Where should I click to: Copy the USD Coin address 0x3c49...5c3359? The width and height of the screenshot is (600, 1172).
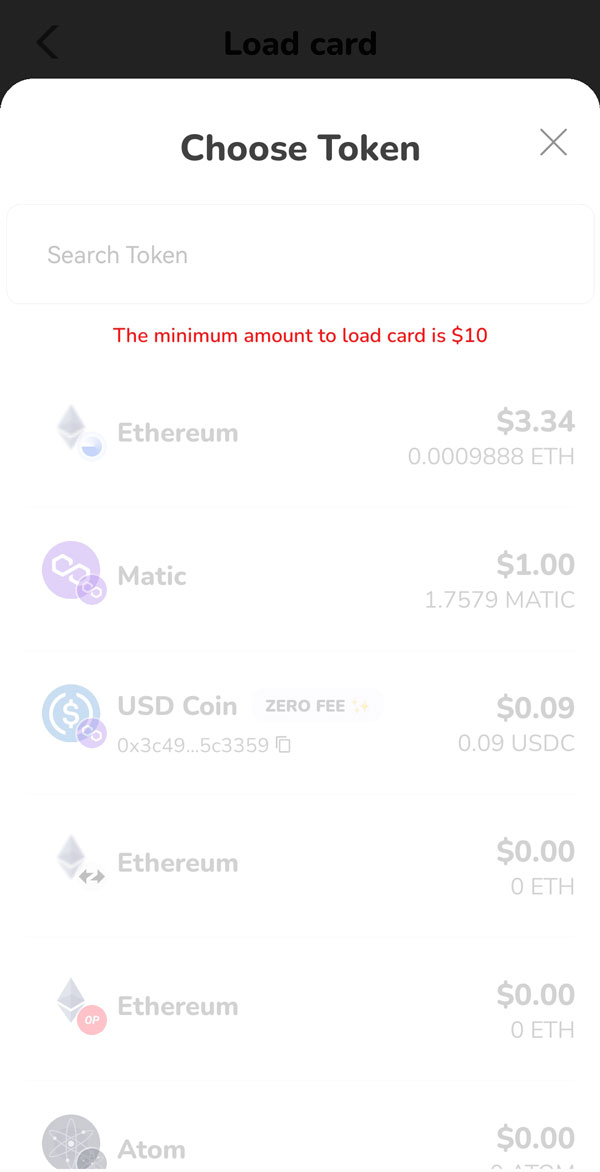tap(284, 745)
